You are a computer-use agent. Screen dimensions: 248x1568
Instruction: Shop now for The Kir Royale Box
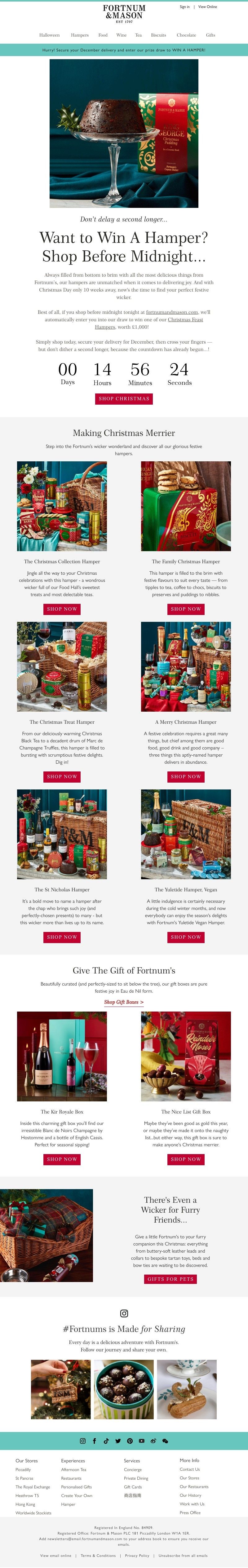point(62,1159)
